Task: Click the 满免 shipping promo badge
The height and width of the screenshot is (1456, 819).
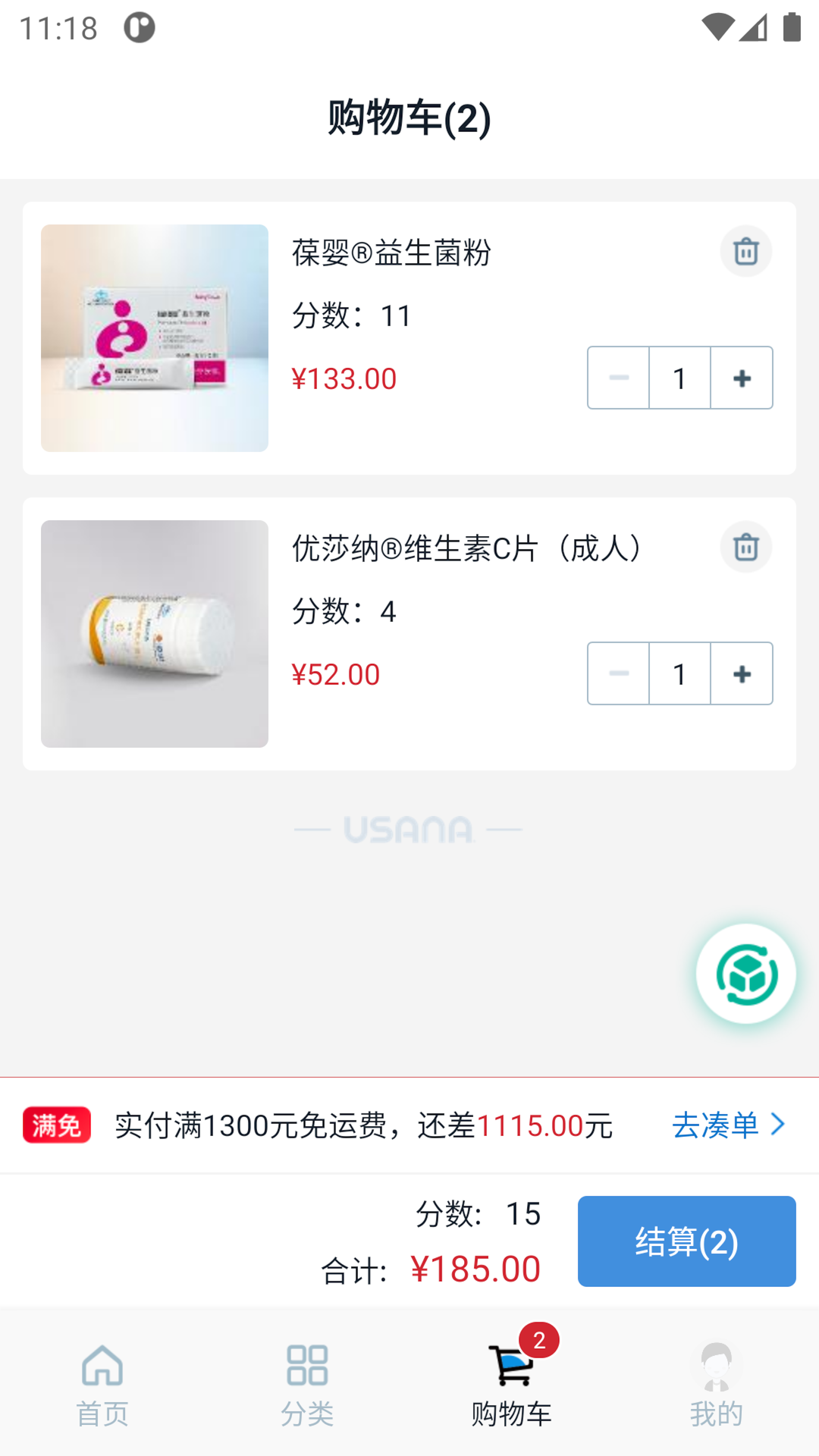Action: coord(56,1125)
